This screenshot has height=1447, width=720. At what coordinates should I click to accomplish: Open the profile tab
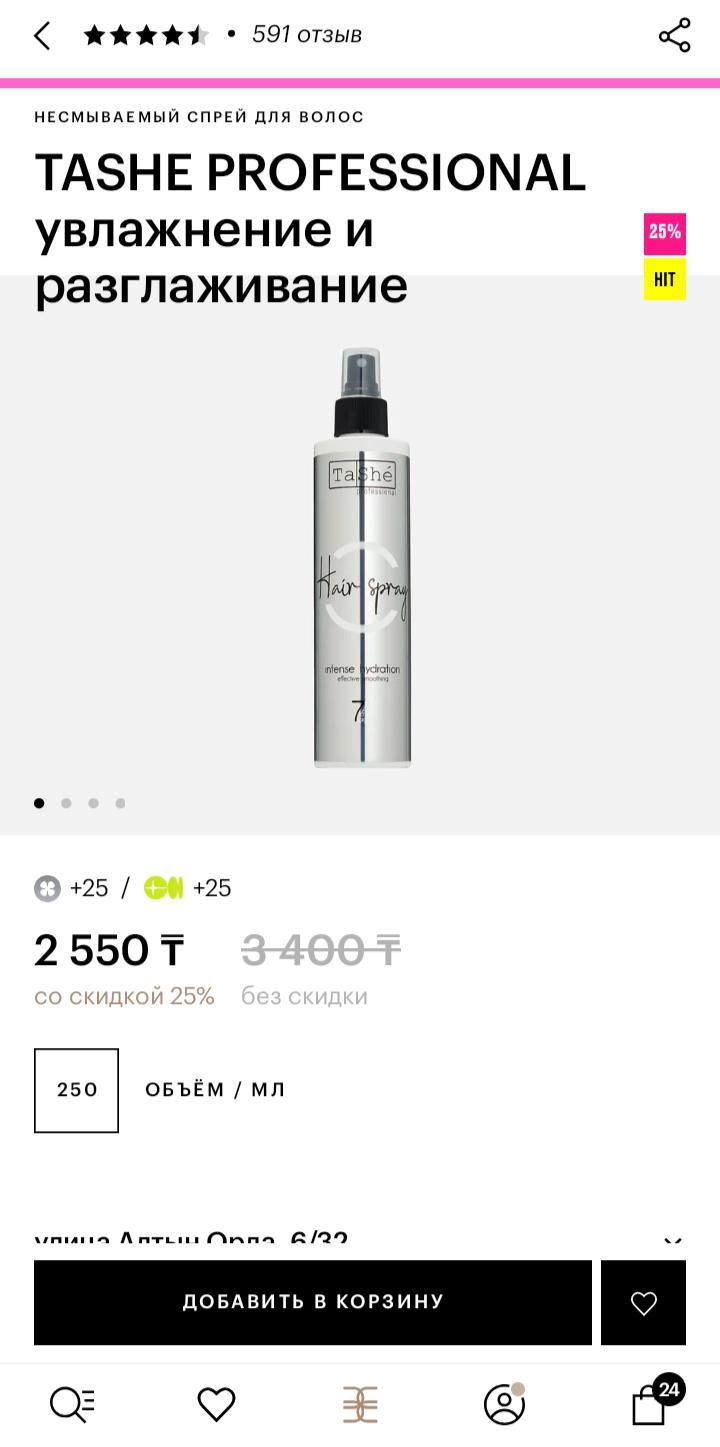(504, 1405)
